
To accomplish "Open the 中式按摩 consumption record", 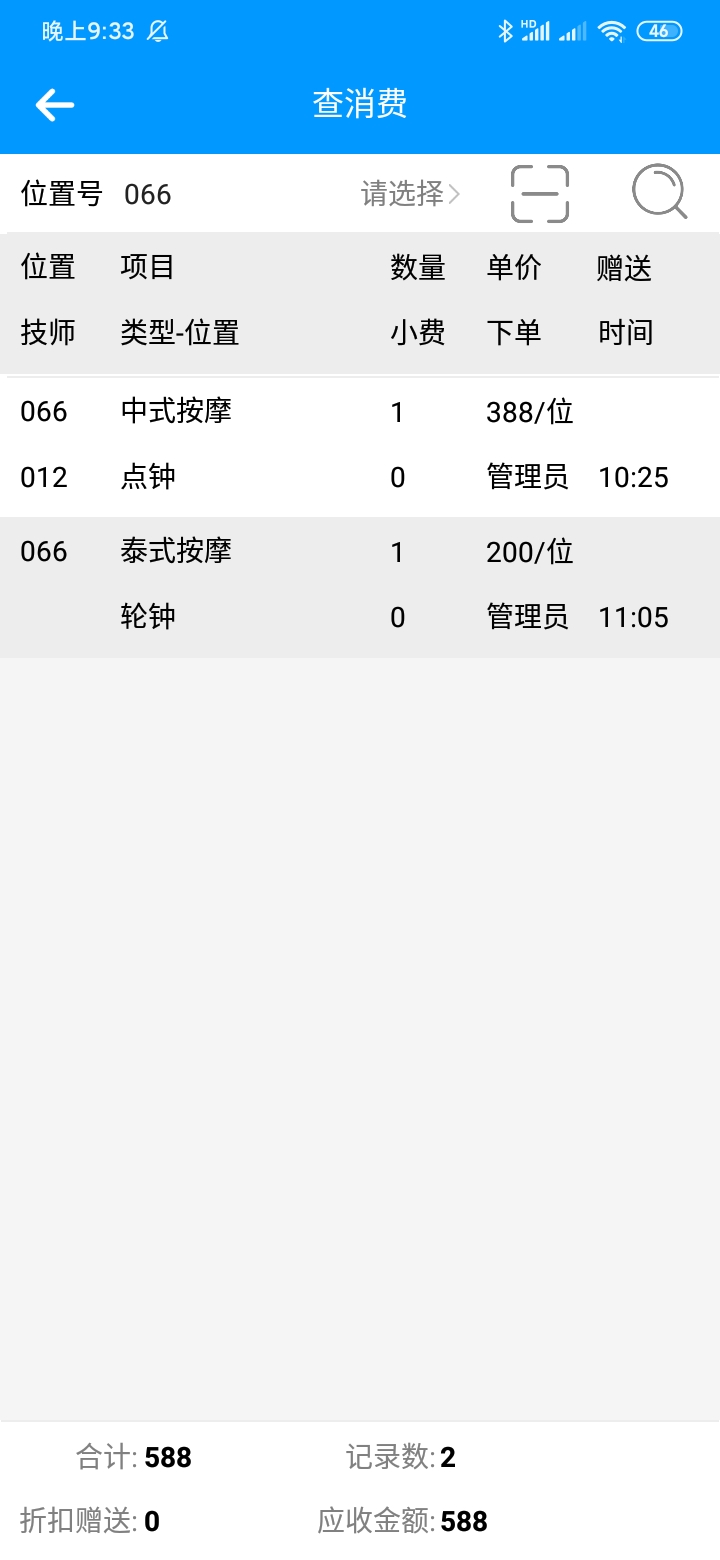I will pos(360,446).
